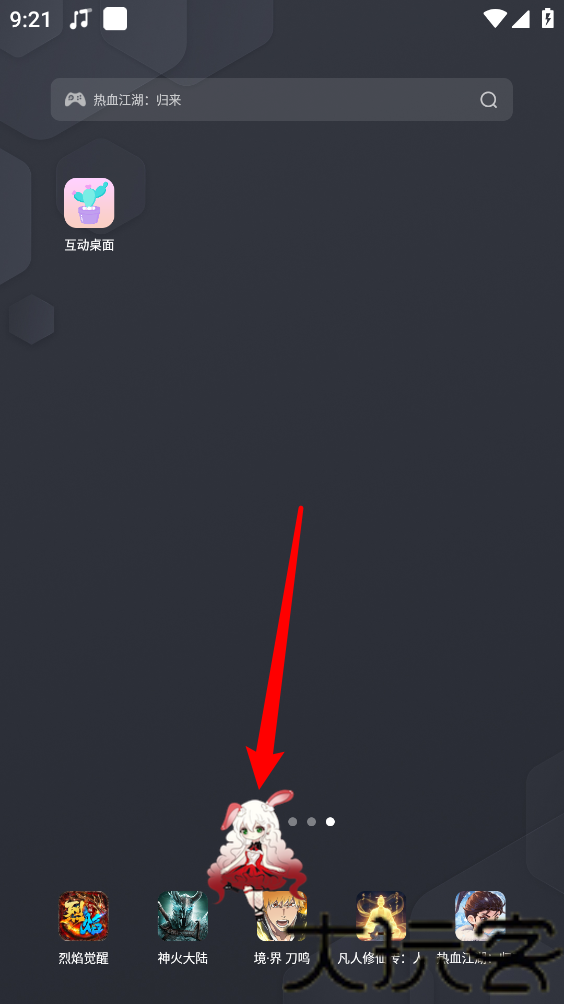Open the 凡人修仙传 game icon
Image resolution: width=564 pixels, height=1004 pixels.
pos(381,916)
